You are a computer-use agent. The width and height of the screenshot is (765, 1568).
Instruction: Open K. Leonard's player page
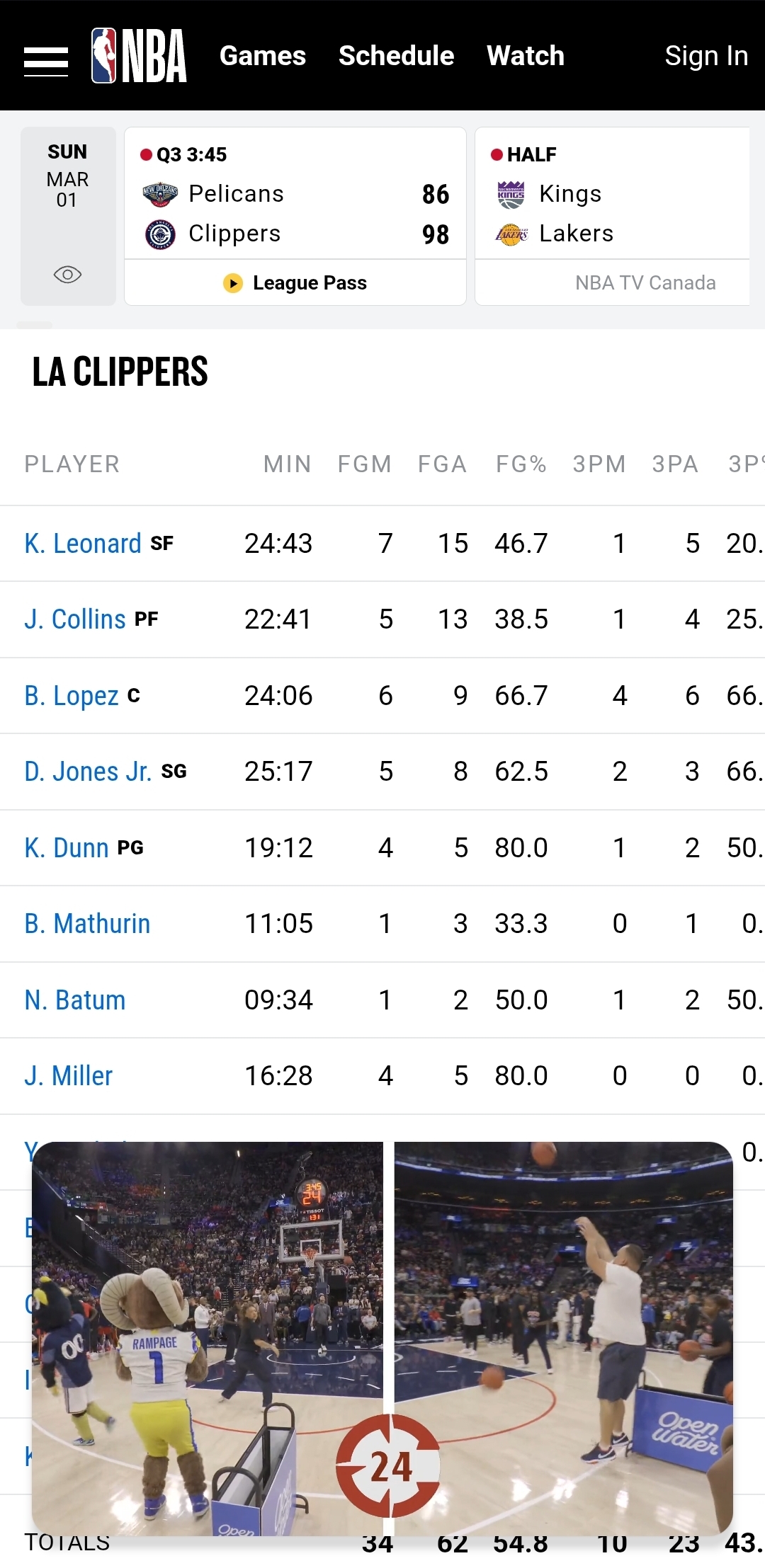point(83,544)
